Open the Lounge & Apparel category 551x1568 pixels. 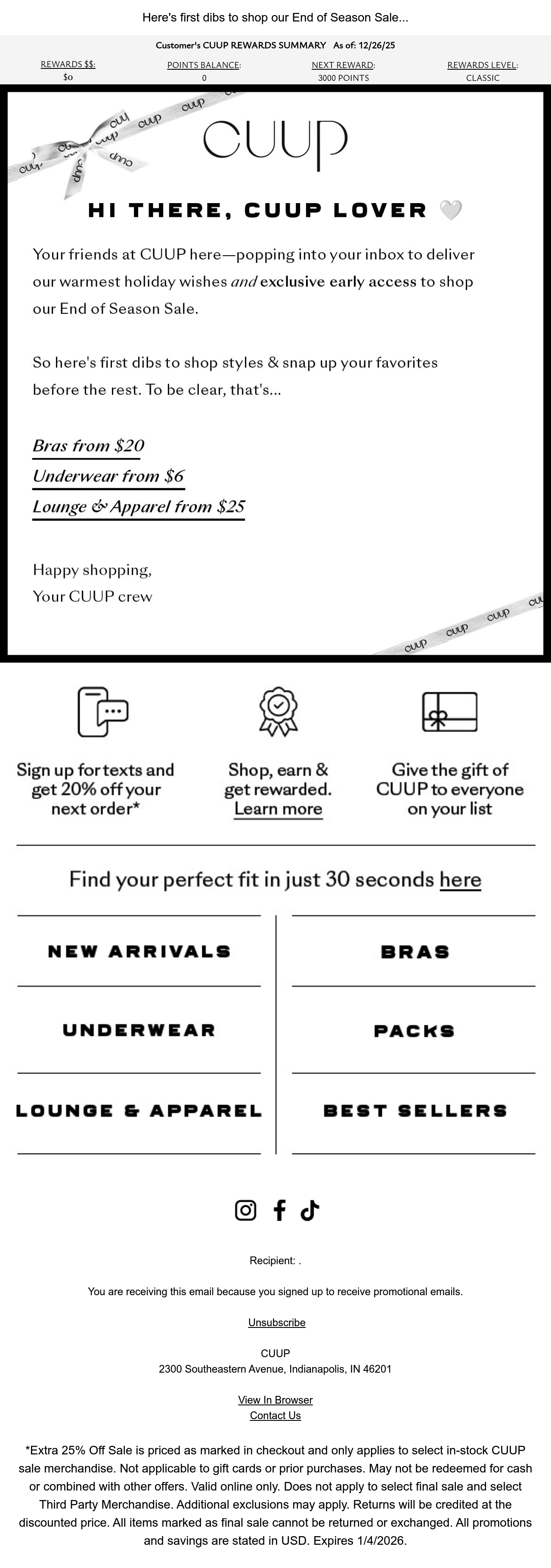(x=139, y=1111)
